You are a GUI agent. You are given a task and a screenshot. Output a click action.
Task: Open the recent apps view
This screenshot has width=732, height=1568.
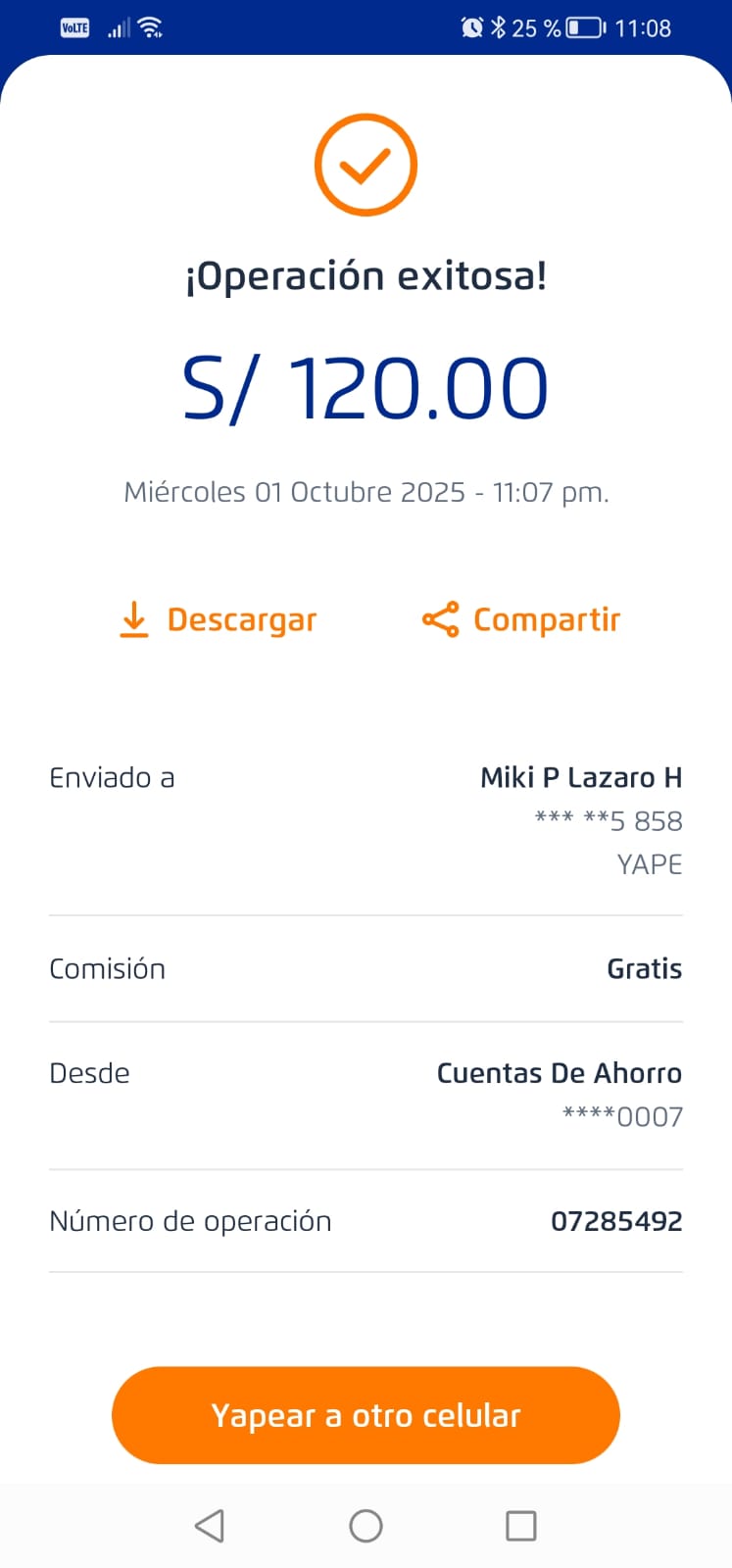520,1525
